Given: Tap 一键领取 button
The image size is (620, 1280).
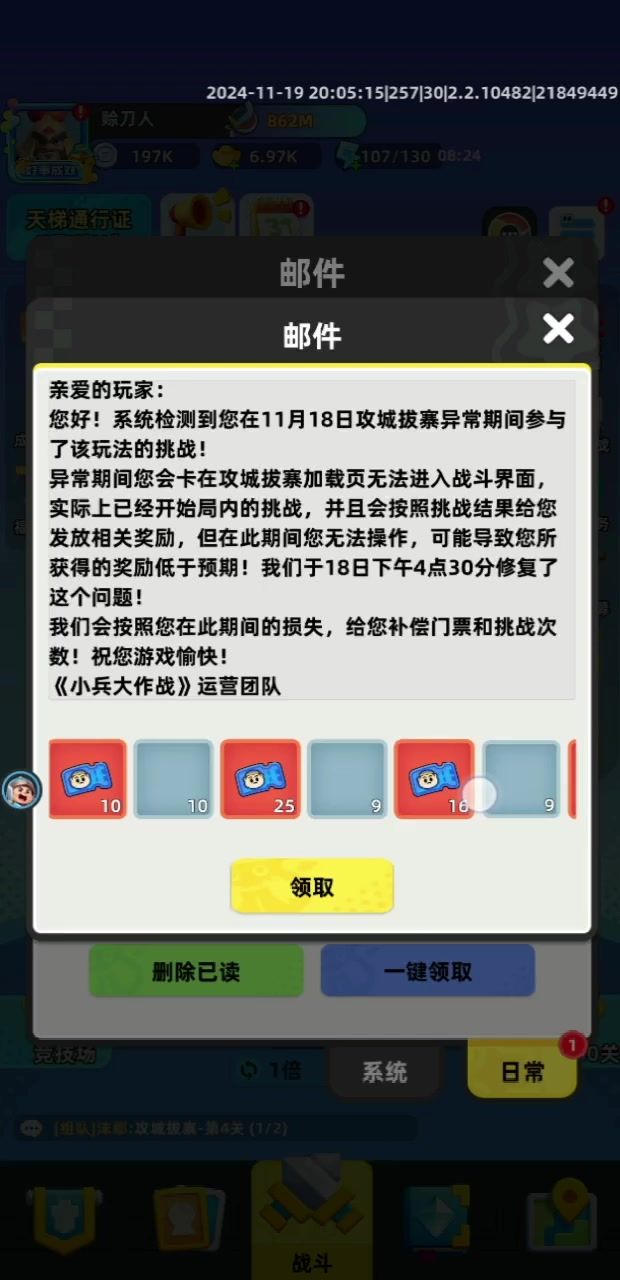Looking at the screenshot, I should (x=428, y=971).
